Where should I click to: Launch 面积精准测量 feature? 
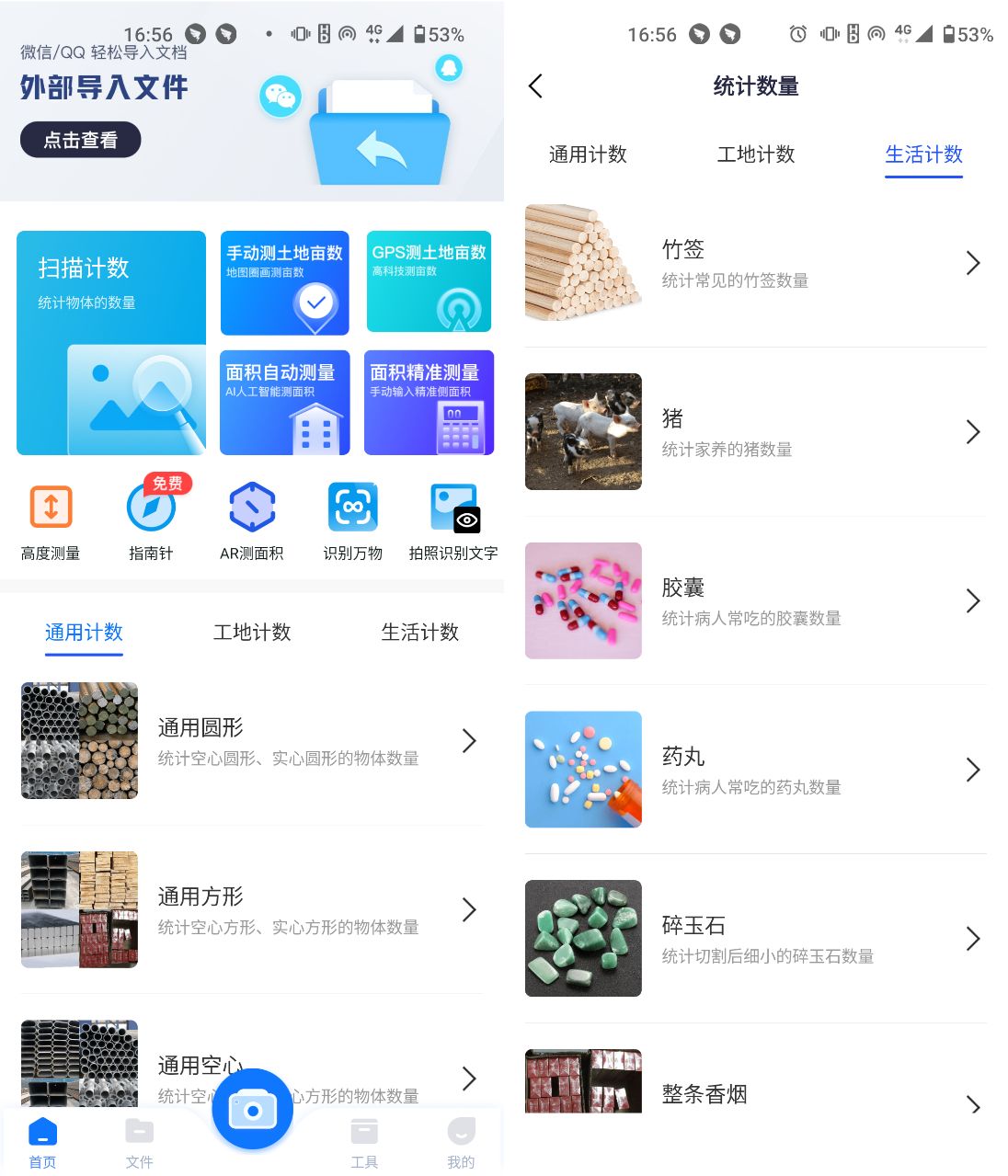pos(429,402)
